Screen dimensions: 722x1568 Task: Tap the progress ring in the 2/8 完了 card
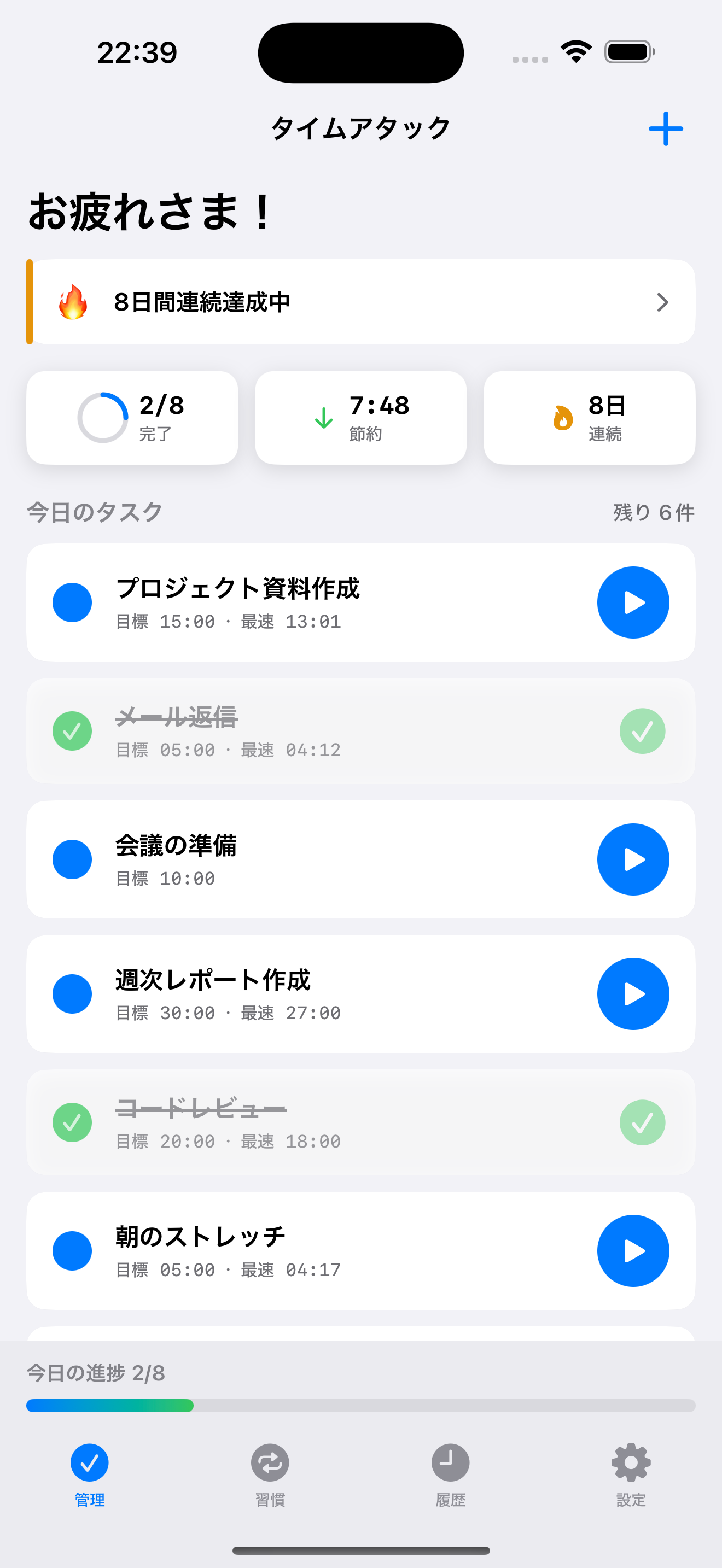pyautogui.click(x=103, y=417)
